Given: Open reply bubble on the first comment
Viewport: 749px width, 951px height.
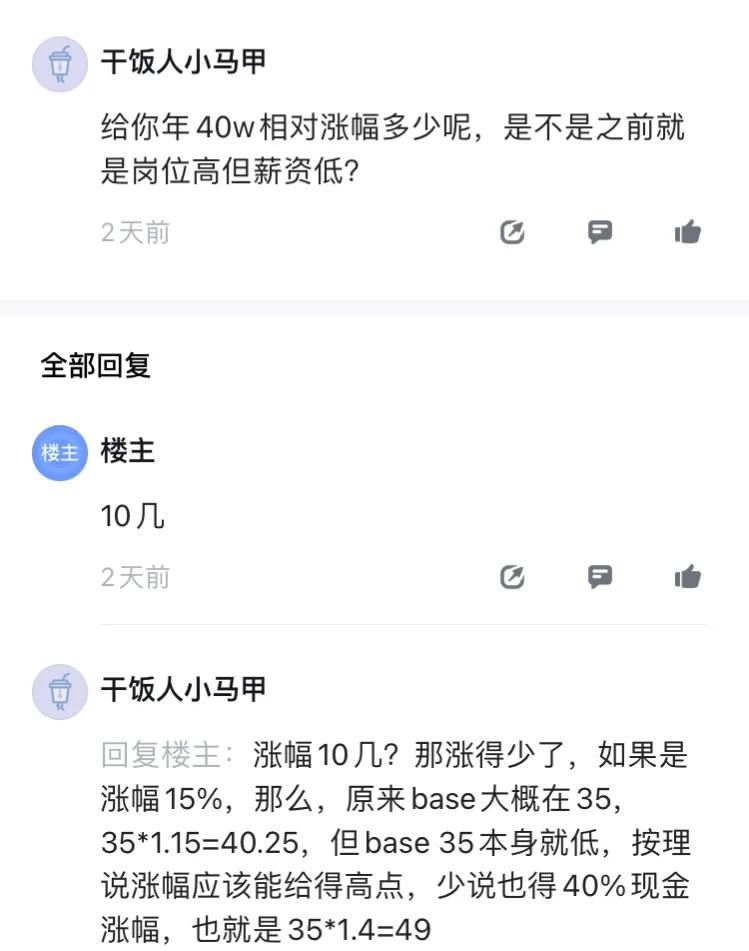Looking at the screenshot, I should (600, 232).
